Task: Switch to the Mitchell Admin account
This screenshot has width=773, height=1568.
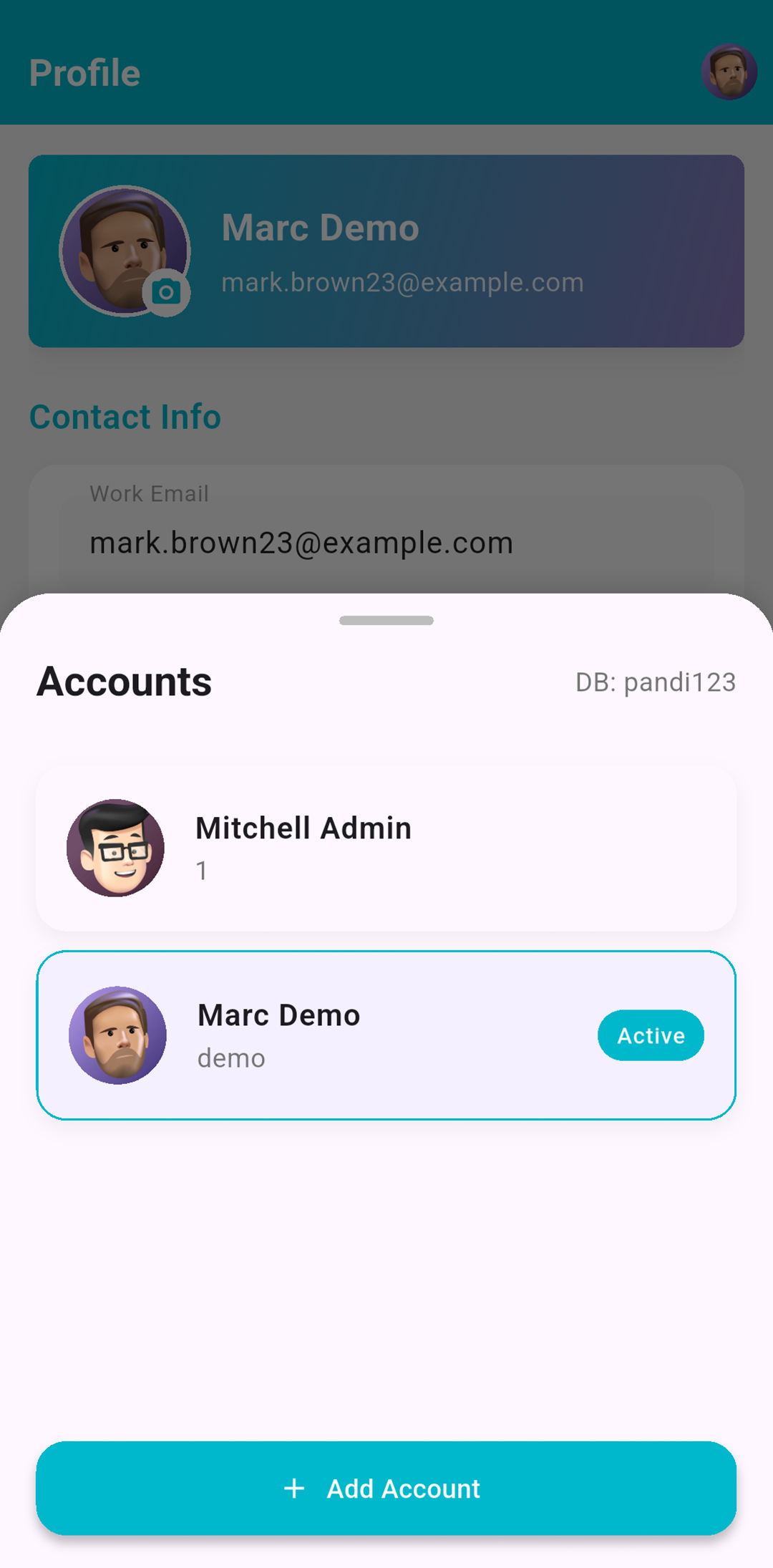Action: coord(386,848)
